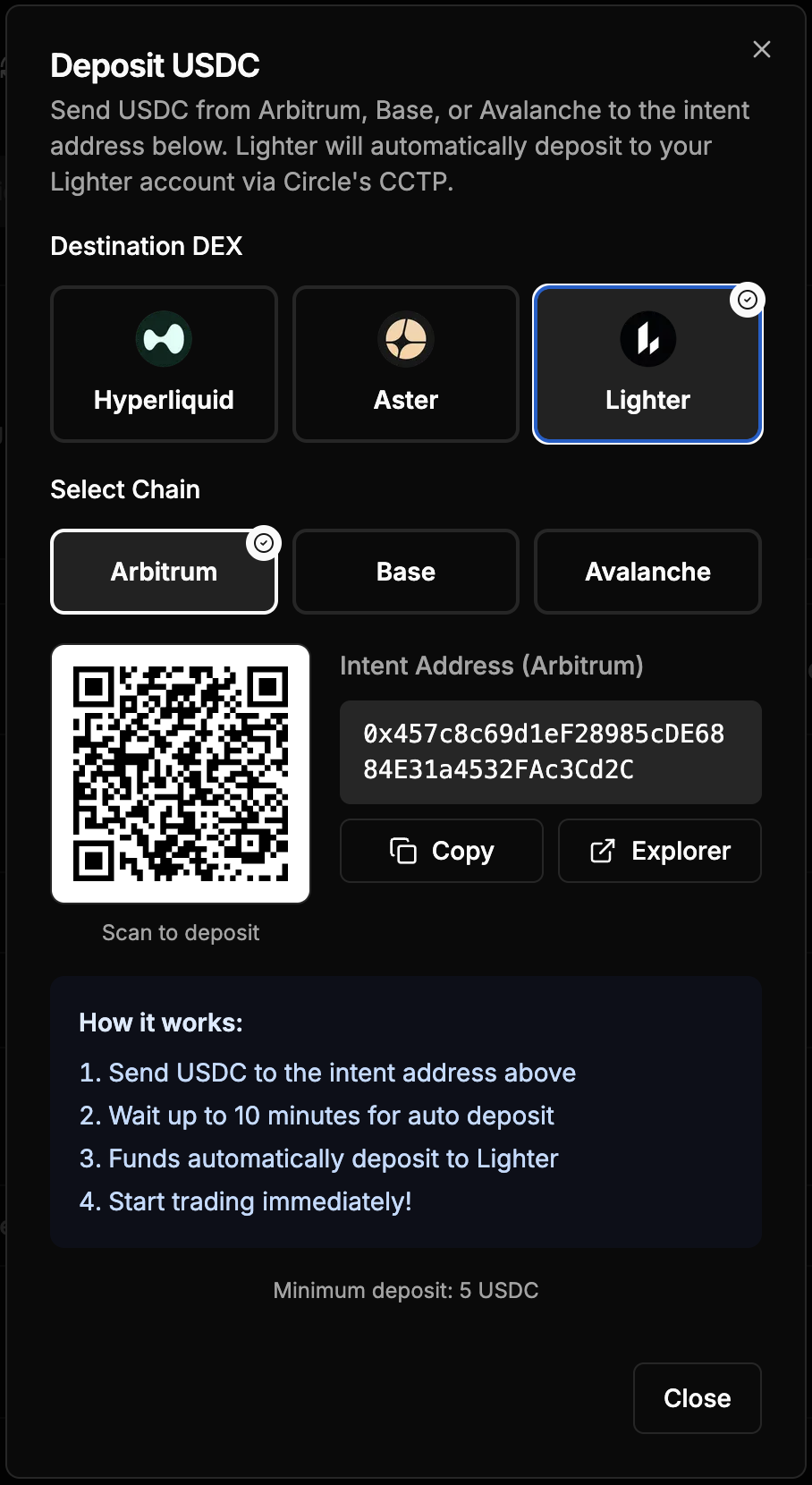Select Arbitrum as deposit chain
This screenshot has width=812, height=1485.
(x=164, y=572)
